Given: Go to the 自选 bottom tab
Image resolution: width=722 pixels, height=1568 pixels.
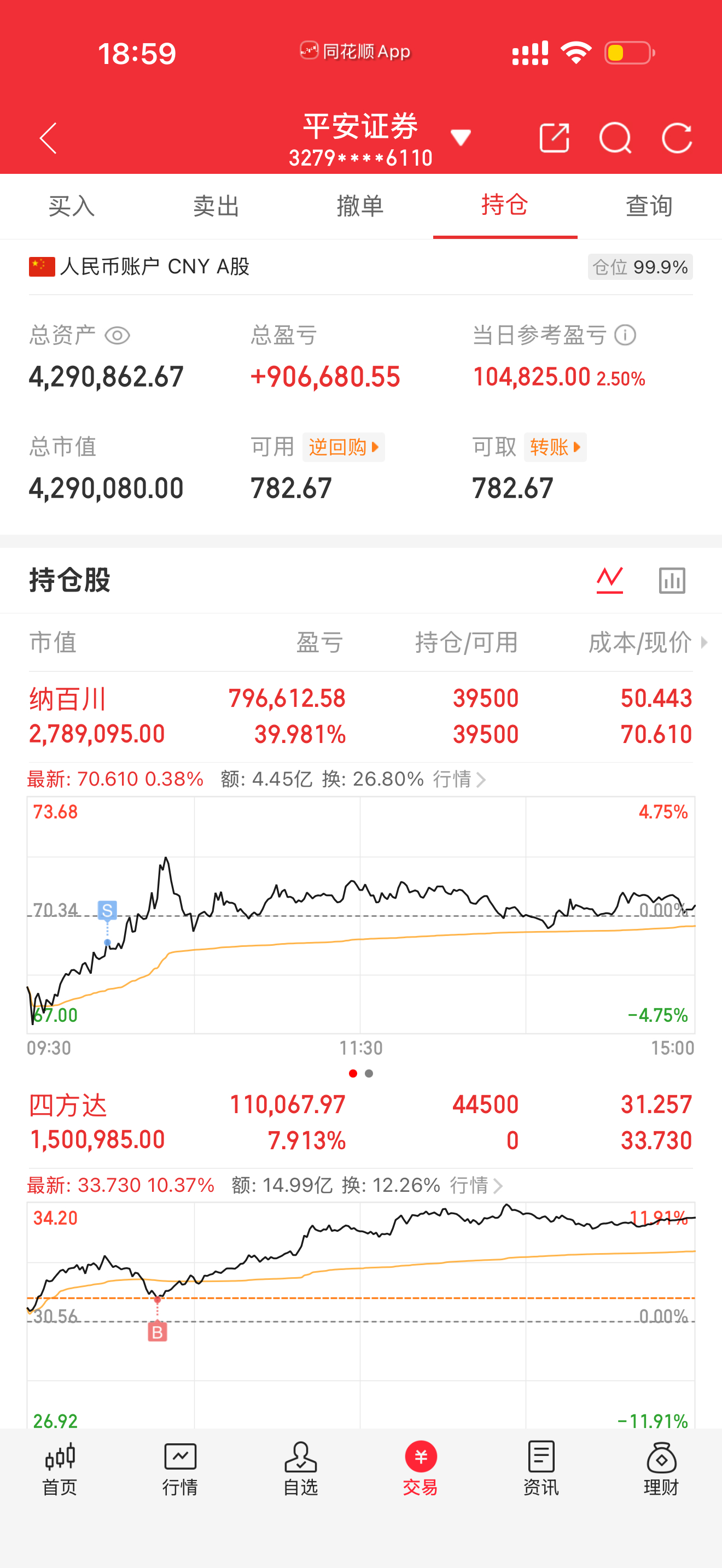Looking at the screenshot, I should click(301, 1468).
